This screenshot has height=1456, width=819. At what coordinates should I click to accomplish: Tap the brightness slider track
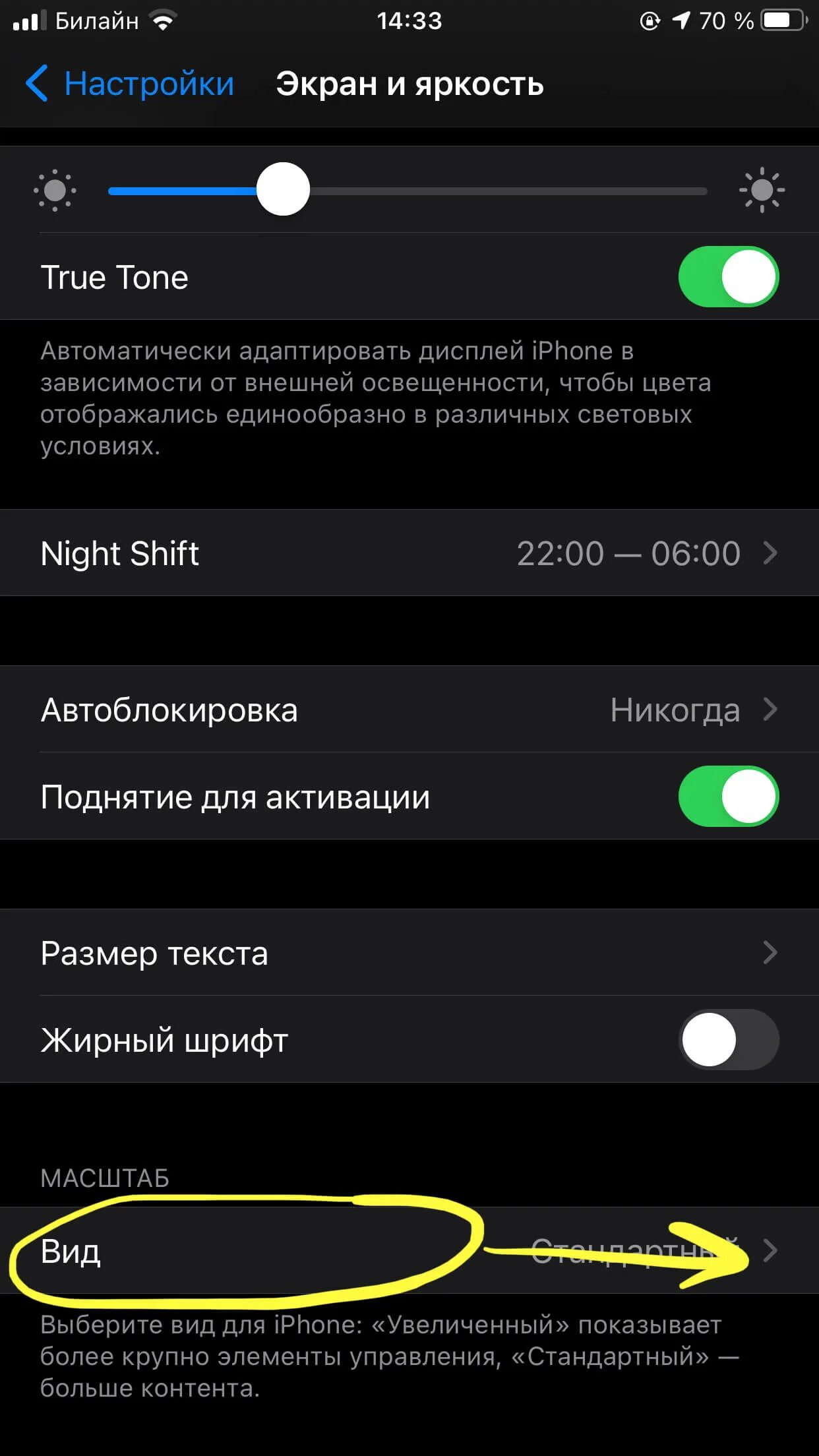click(x=408, y=191)
